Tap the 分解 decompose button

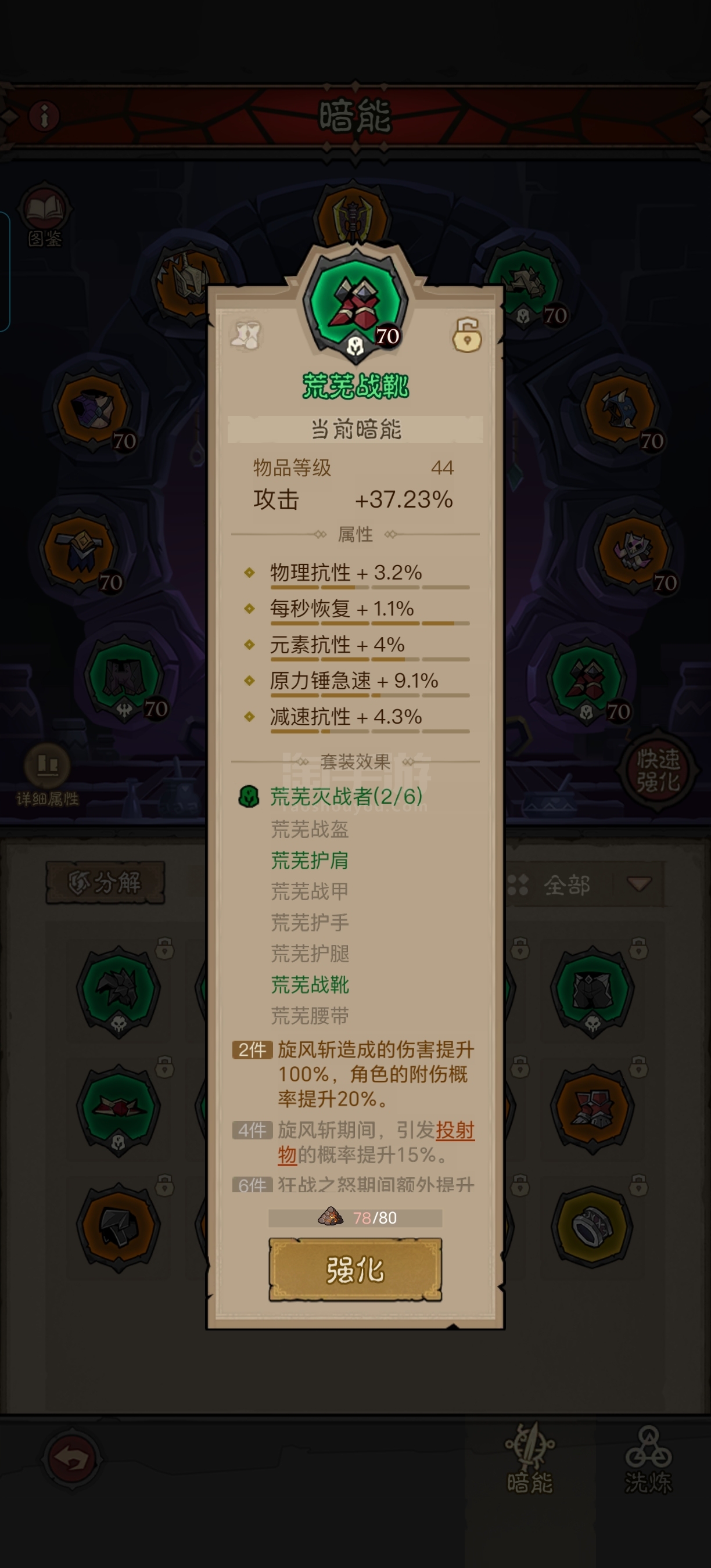[105, 882]
